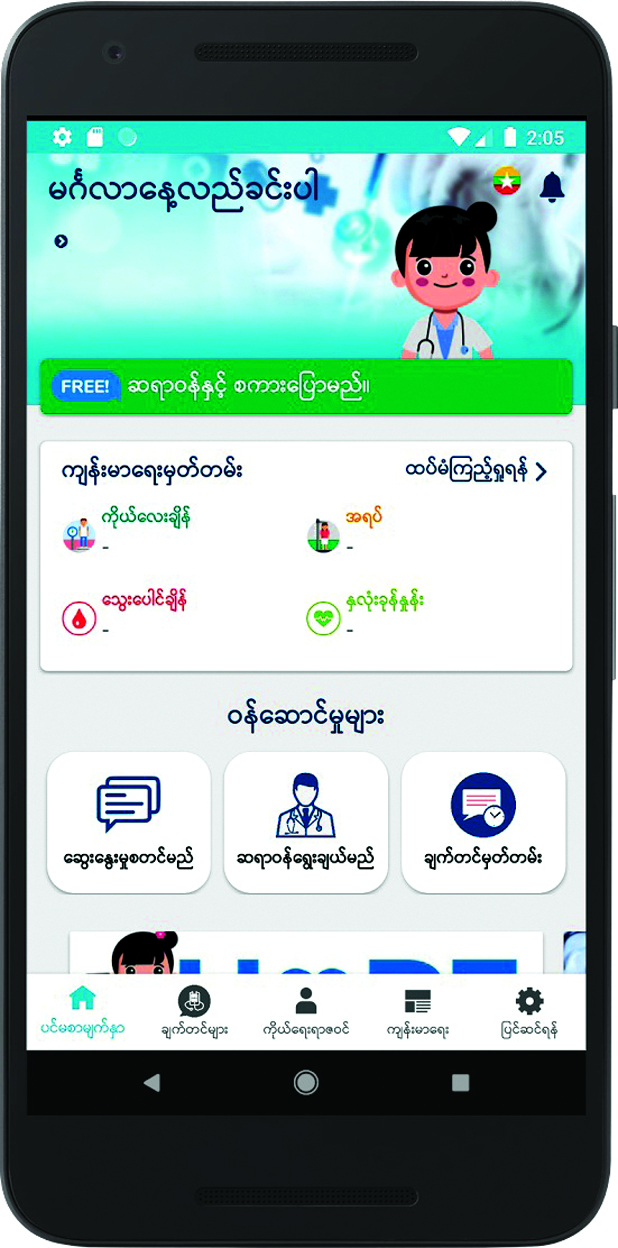Image resolution: width=618 pixels, height=1248 pixels.
Task: Tap the system home button
Action: [306, 1083]
